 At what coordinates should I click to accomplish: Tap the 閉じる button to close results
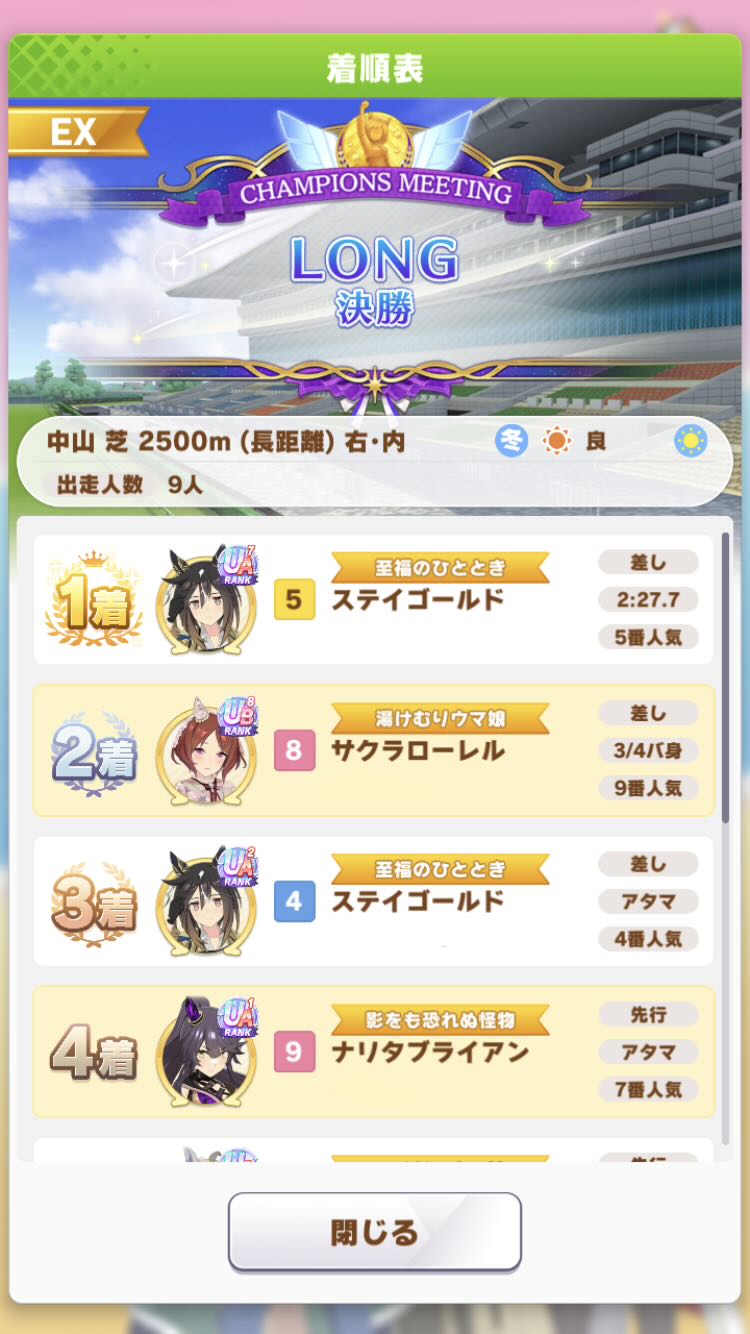point(374,1231)
